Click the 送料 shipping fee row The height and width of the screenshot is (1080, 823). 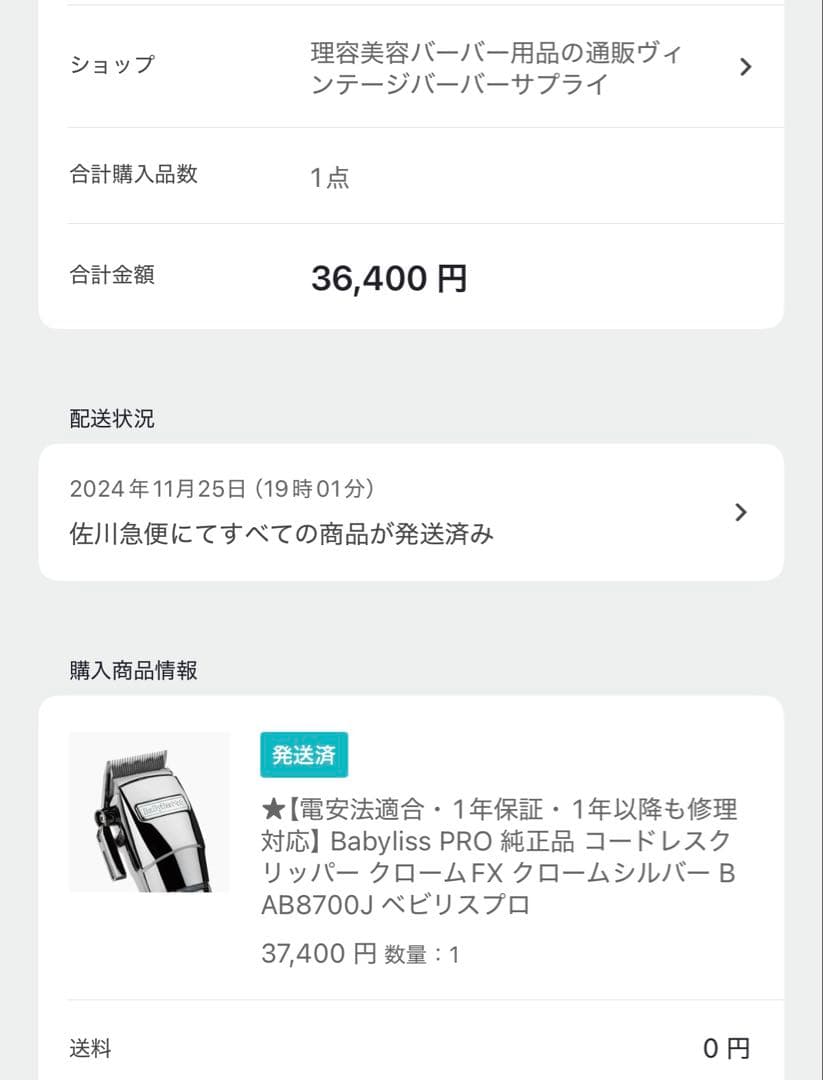[x=91, y=1049]
